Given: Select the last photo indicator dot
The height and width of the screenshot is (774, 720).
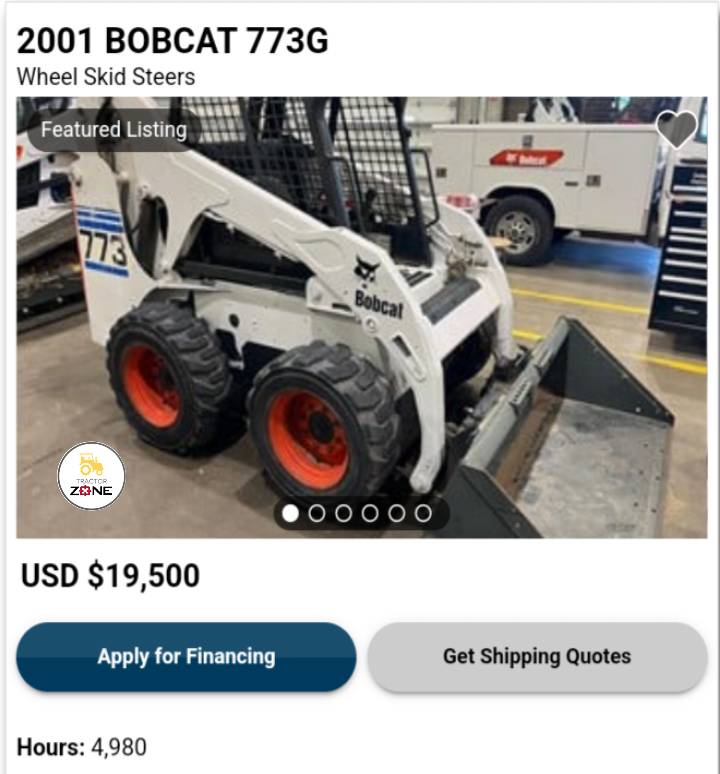Looking at the screenshot, I should click(423, 513).
